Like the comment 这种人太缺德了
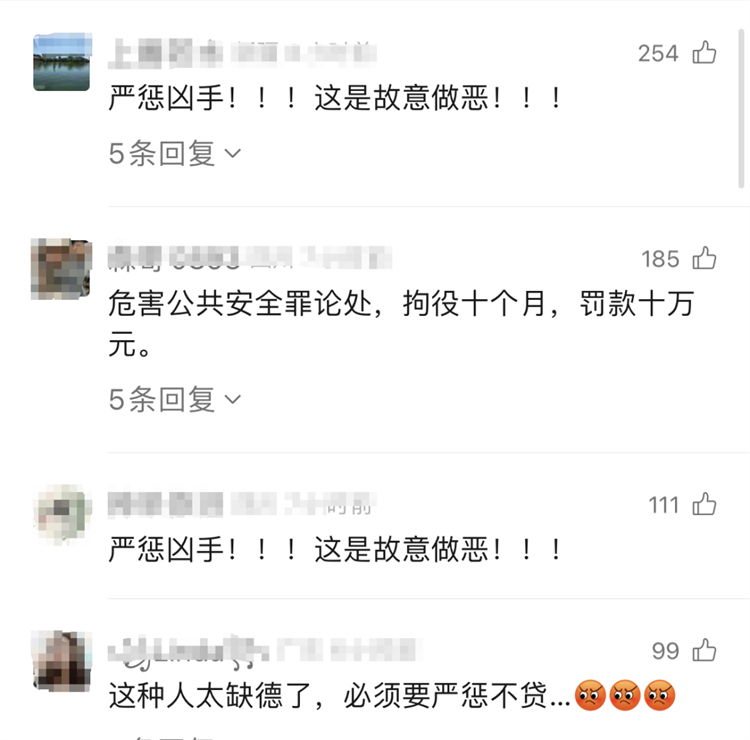This screenshot has width=750, height=740. pyautogui.click(x=704, y=651)
